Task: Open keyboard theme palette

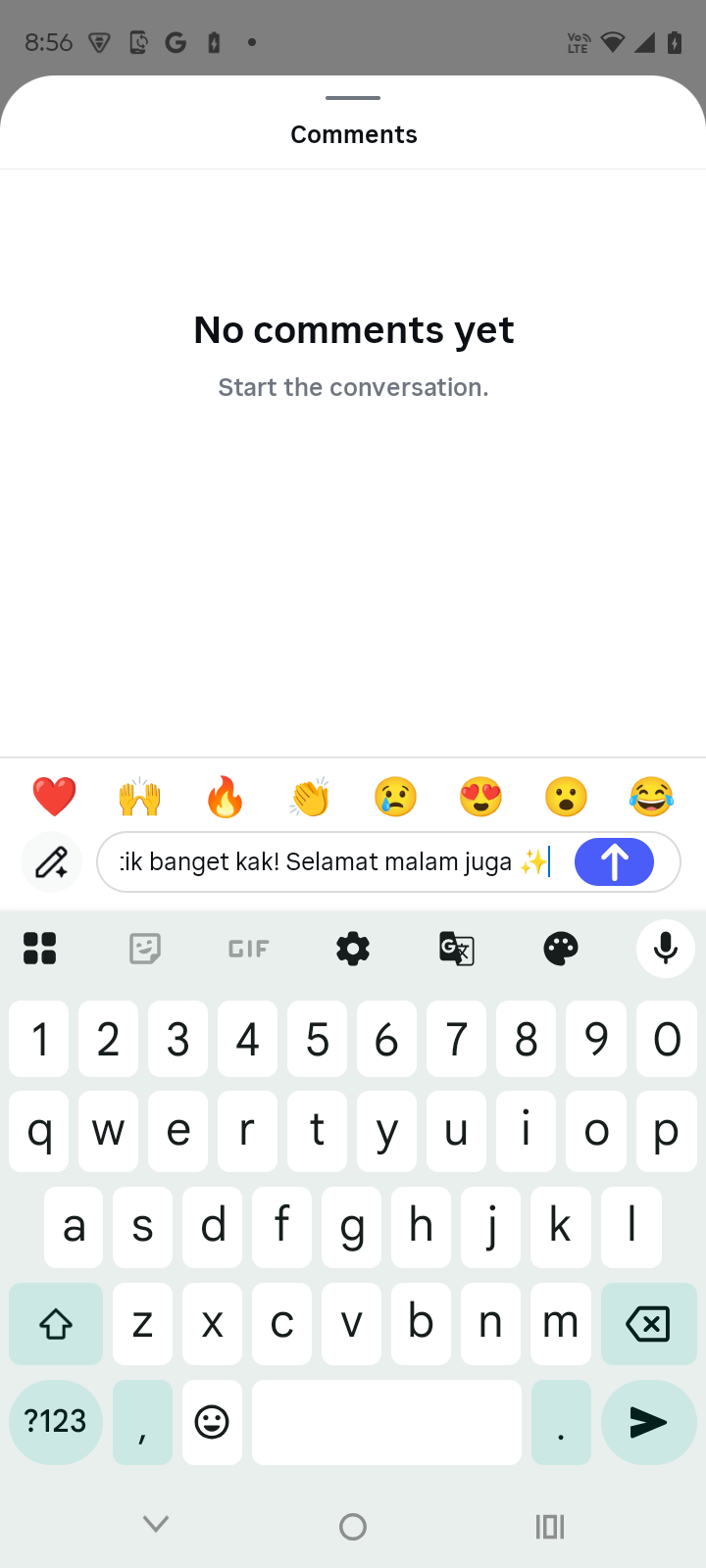Action: [561, 949]
